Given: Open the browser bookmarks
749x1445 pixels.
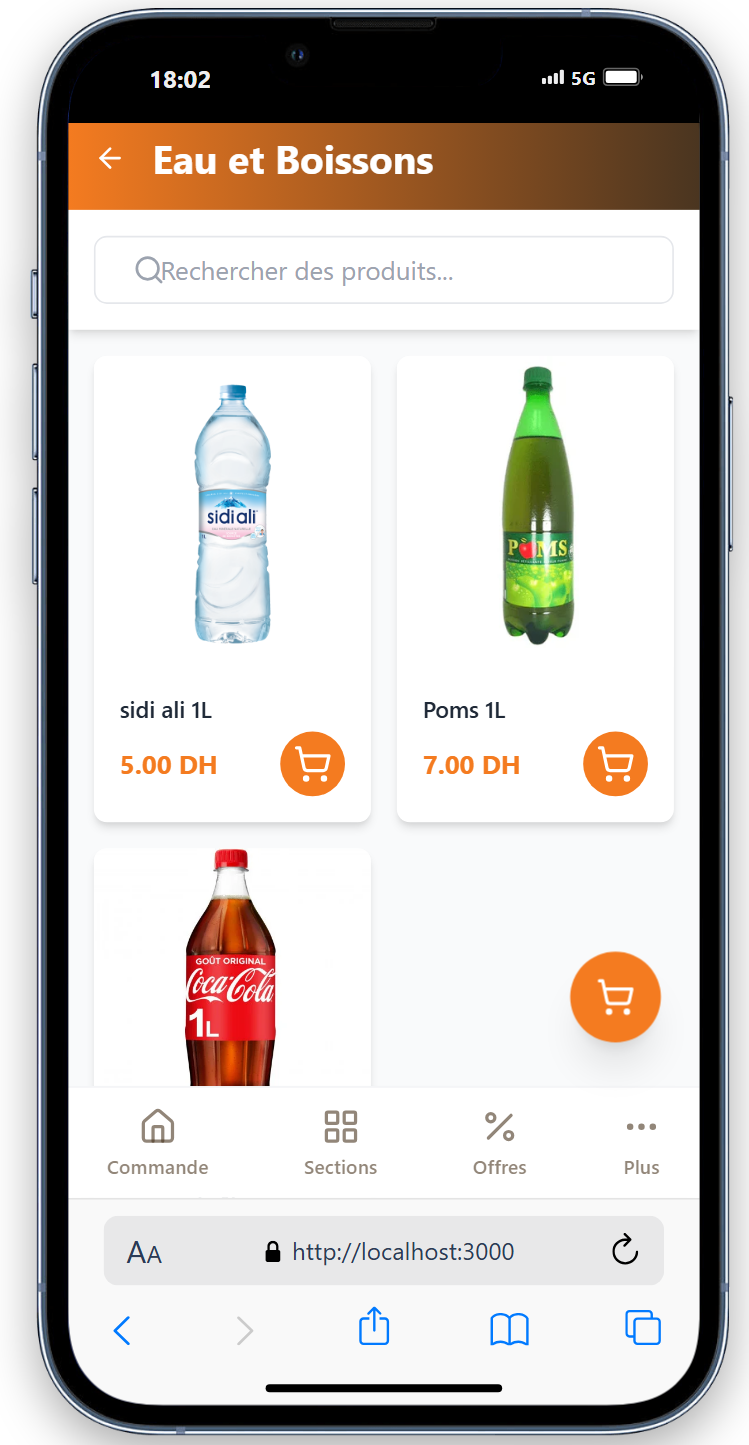Looking at the screenshot, I should coord(509,1329).
